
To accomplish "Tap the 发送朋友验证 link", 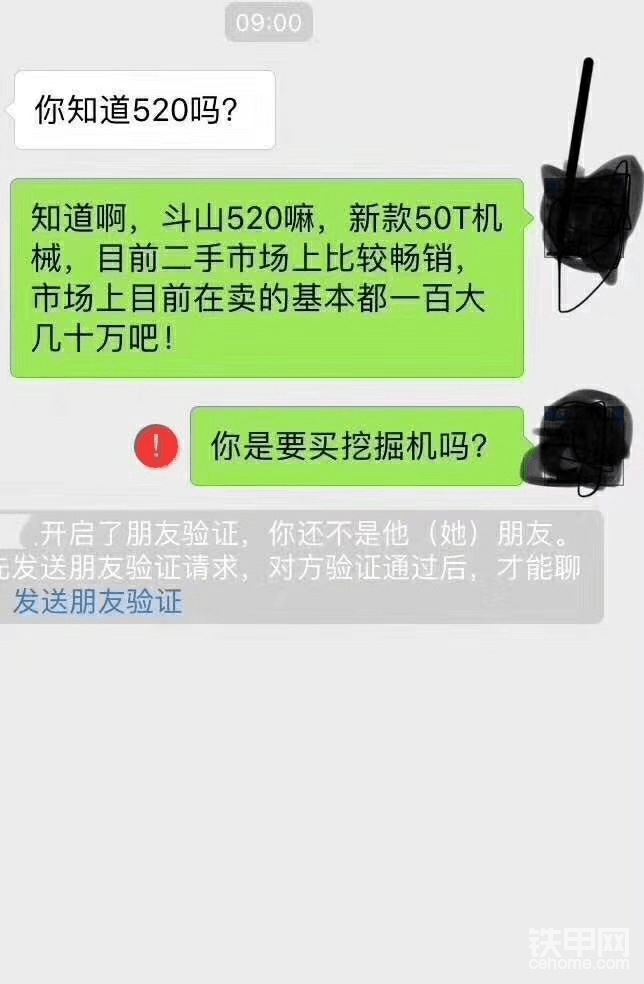I will (x=97, y=602).
